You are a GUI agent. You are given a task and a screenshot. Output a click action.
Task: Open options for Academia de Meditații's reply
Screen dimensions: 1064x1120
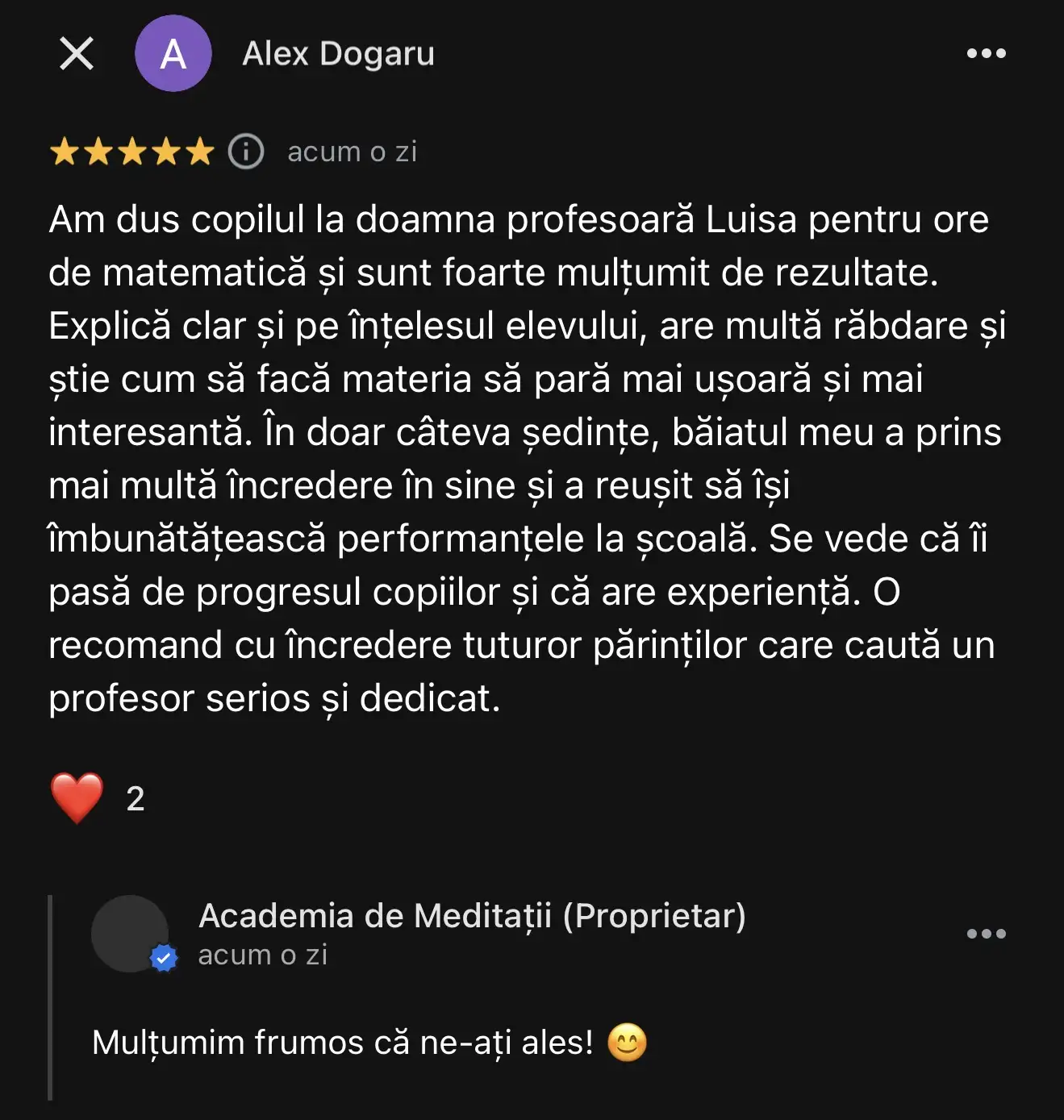tap(986, 934)
